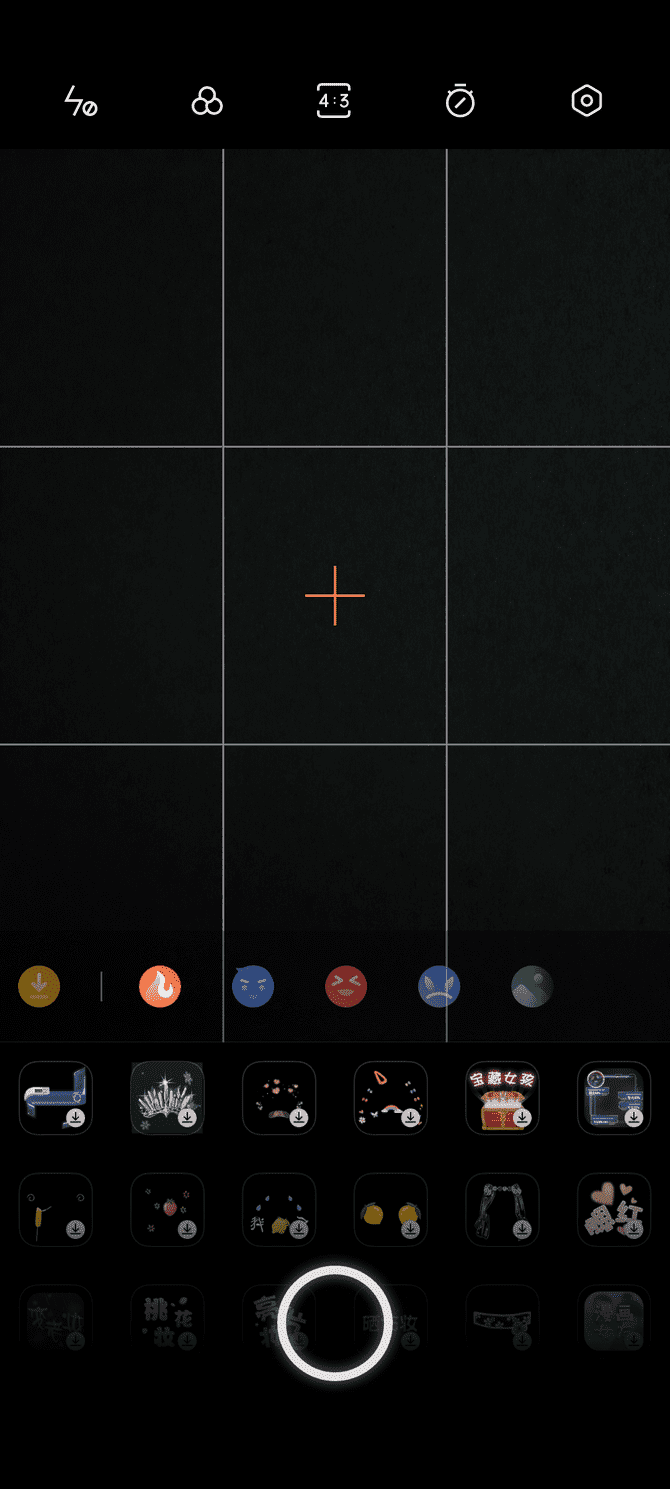Select the hot flame sticker category
Viewport: 670px width, 1489px height.
tap(159, 986)
